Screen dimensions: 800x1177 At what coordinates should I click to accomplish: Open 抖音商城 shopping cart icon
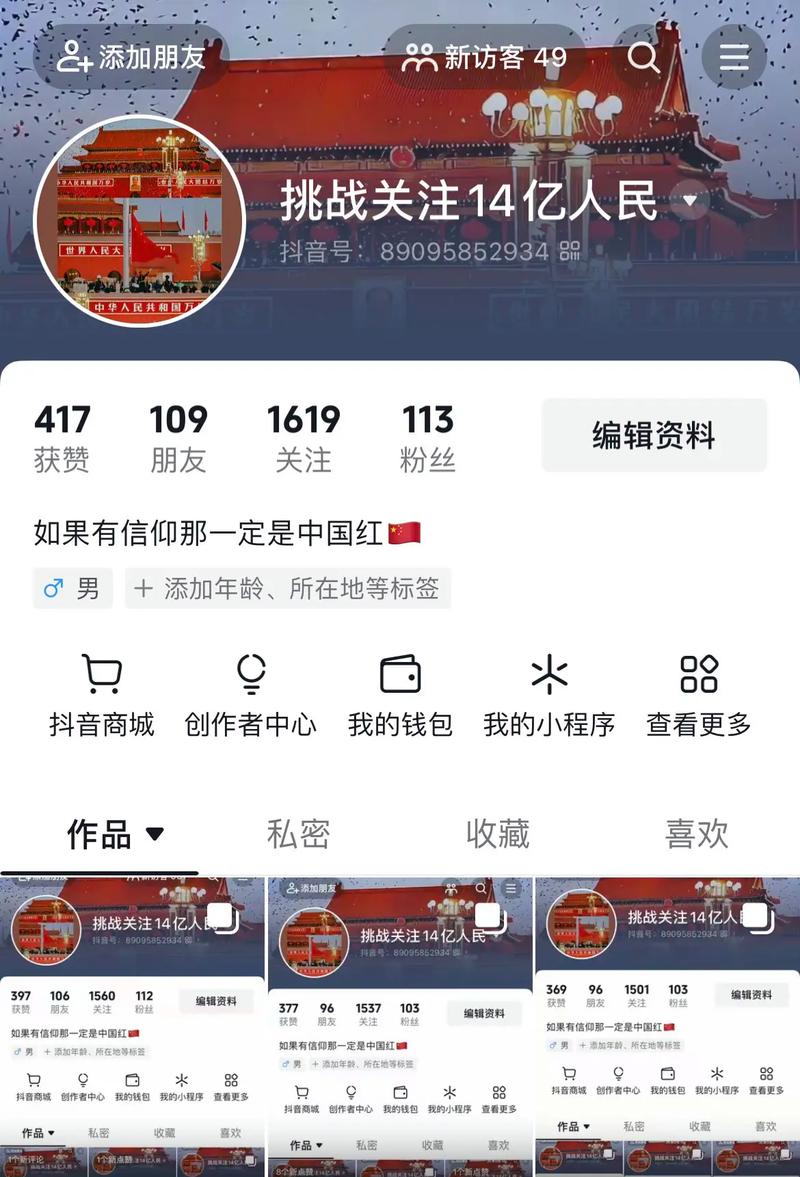point(103,675)
